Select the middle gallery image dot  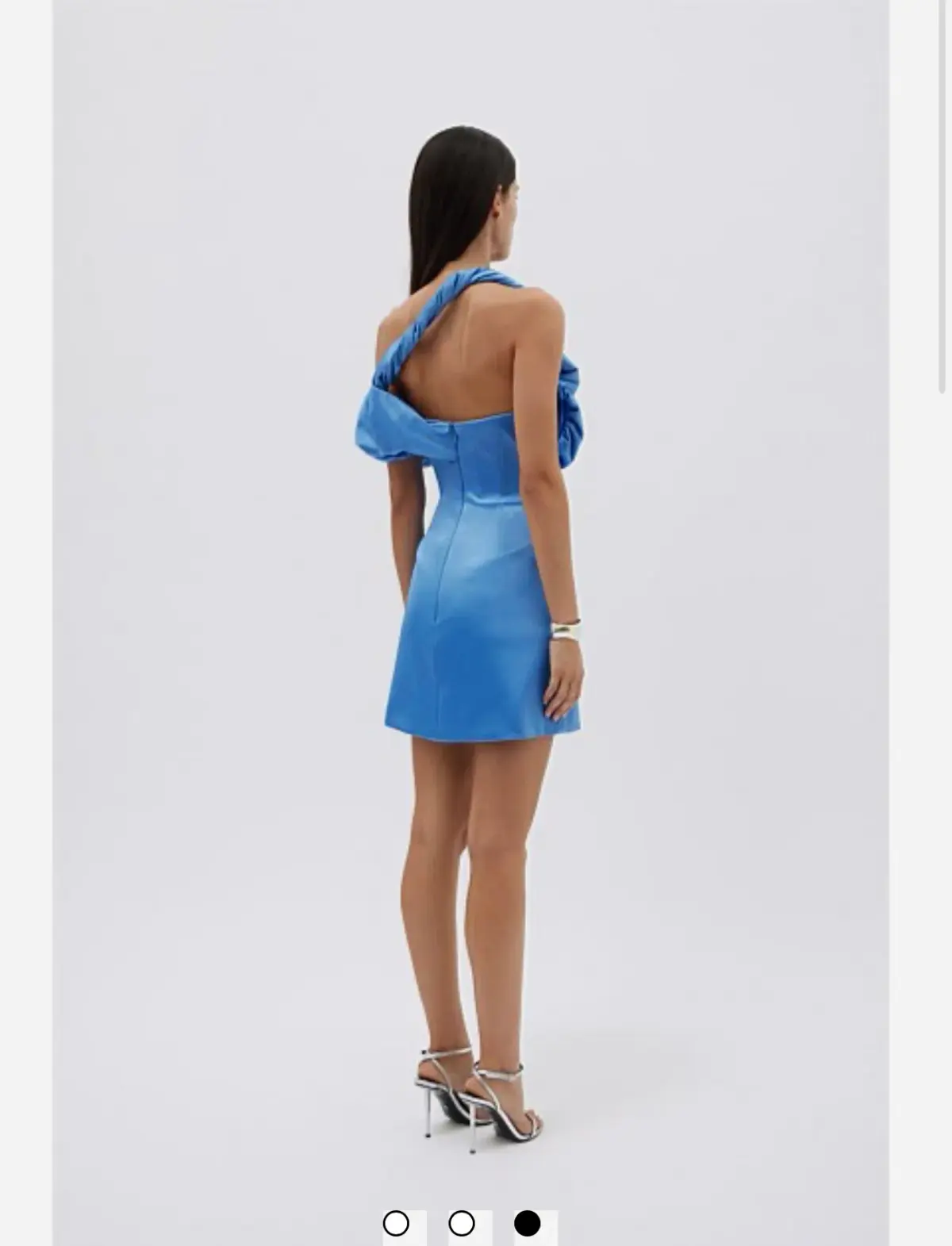[x=462, y=1222]
